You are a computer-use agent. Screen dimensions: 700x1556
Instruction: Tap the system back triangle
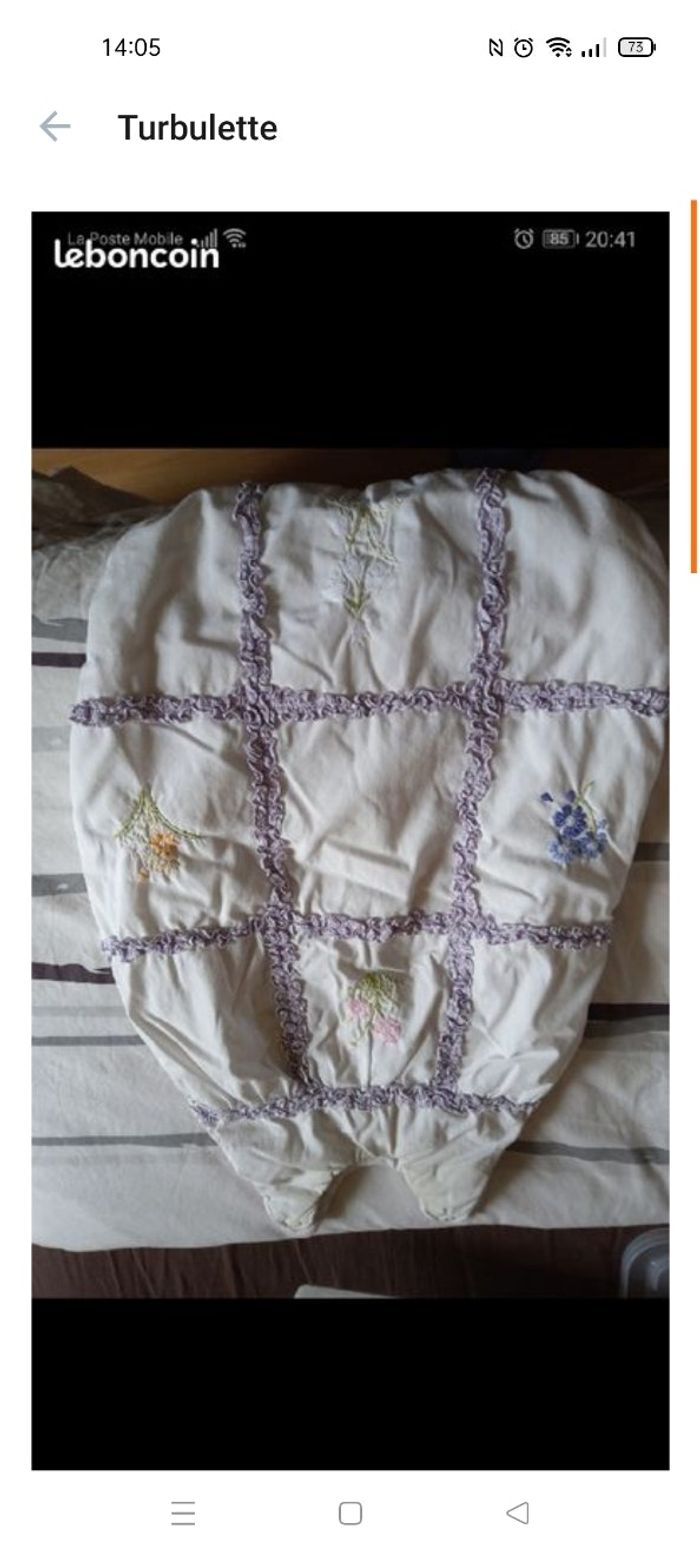point(517,1513)
